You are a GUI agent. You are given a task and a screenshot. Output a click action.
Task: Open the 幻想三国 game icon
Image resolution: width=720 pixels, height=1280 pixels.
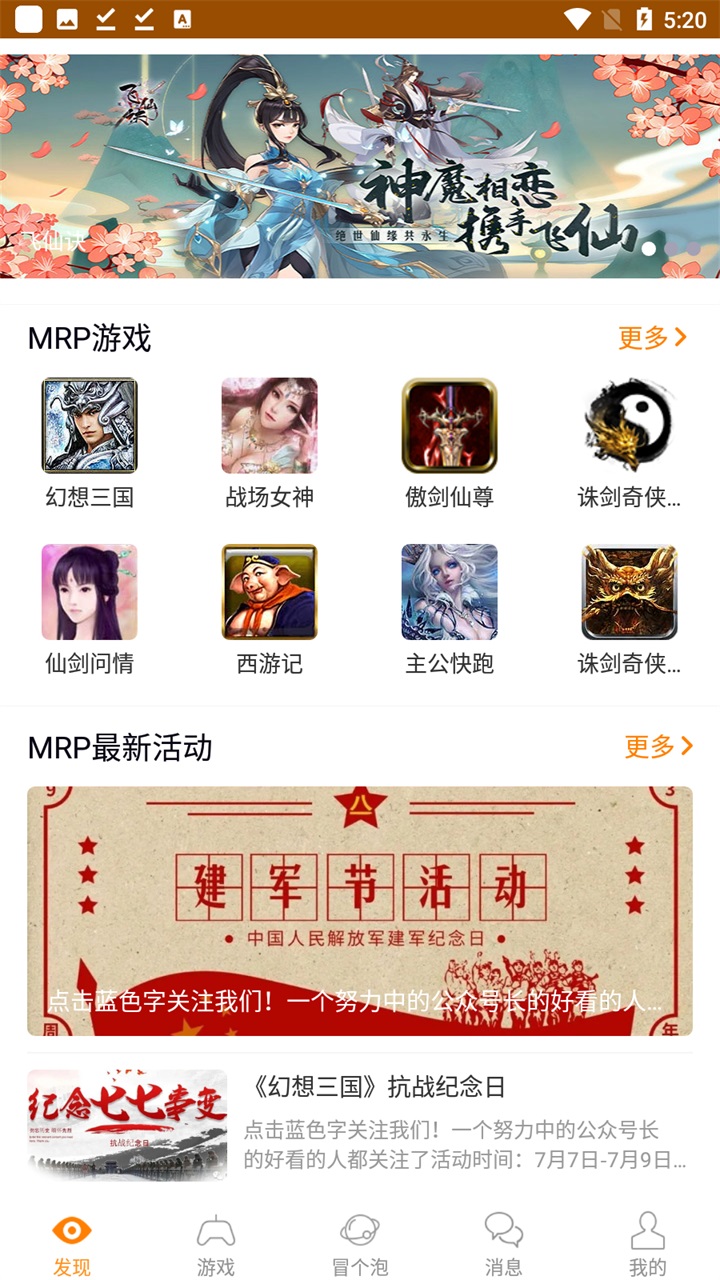(x=88, y=425)
